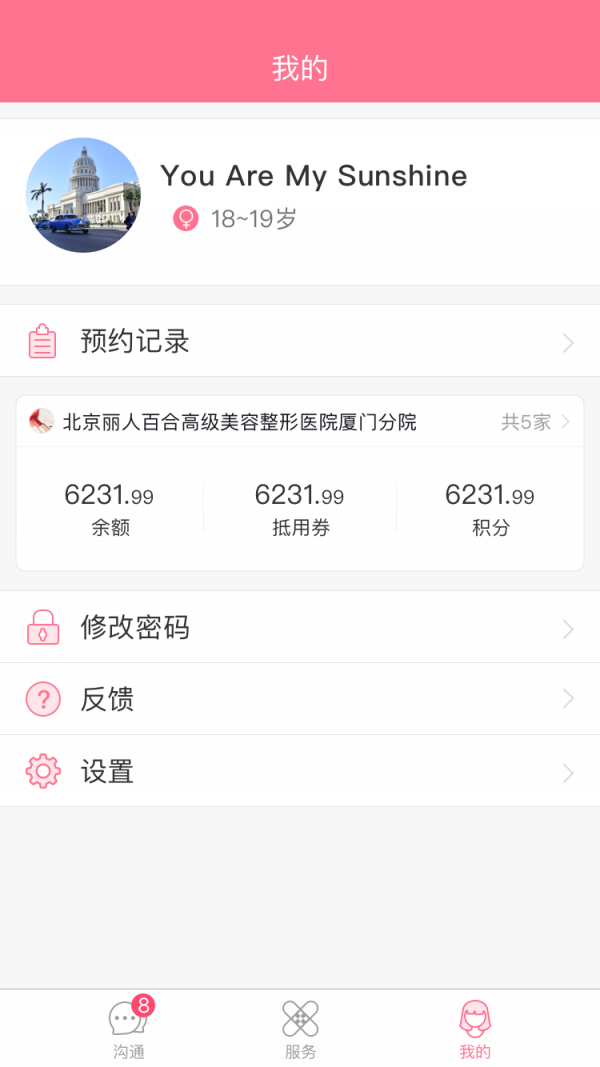Switch to the 沟通 chat tab
The height and width of the screenshot is (1067, 600).
128,1029
